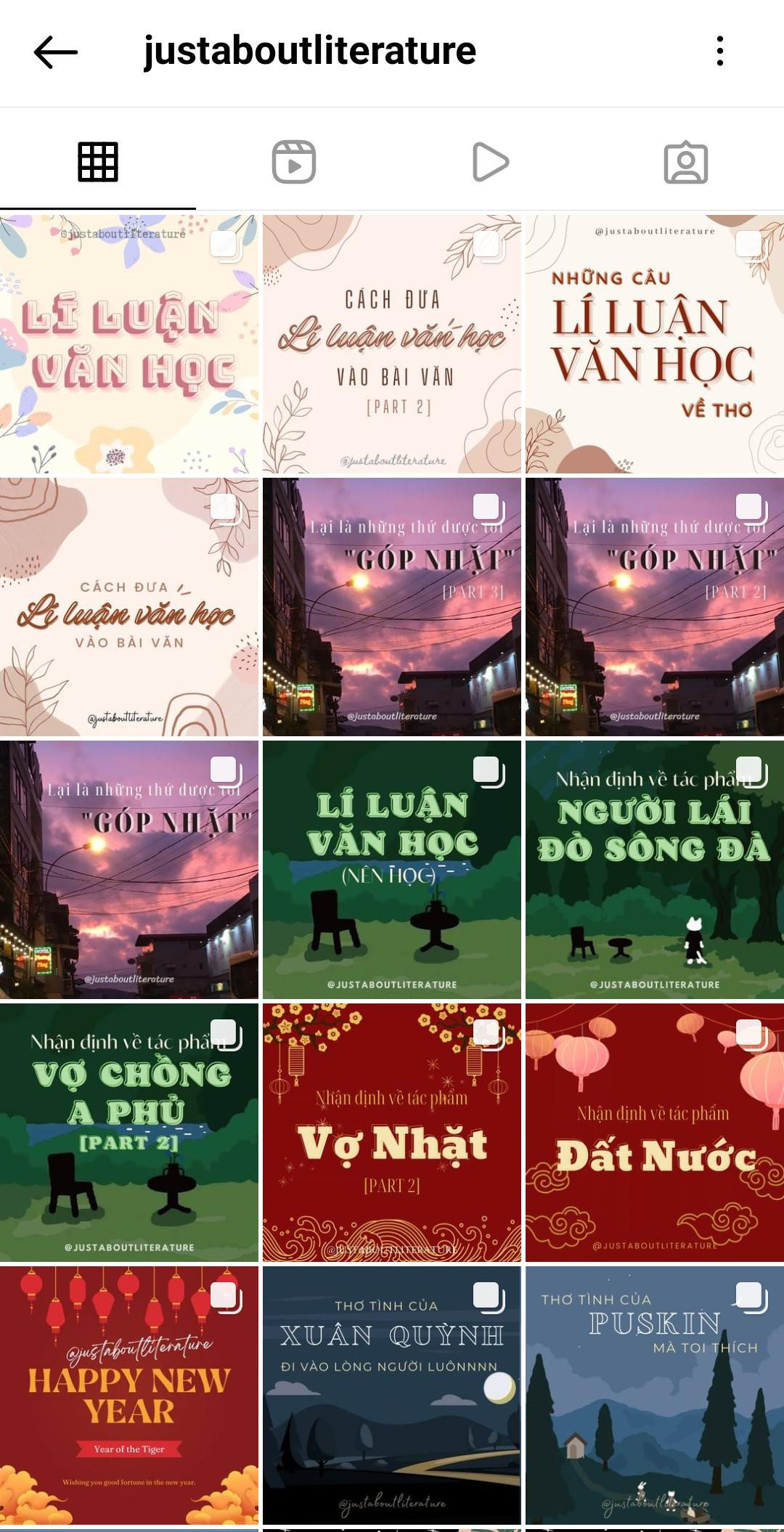The width and height of the screenshot is (784, 1532).
Task: Open 'Lí luận văn học (nên học)' post
Action: point(392,870)
